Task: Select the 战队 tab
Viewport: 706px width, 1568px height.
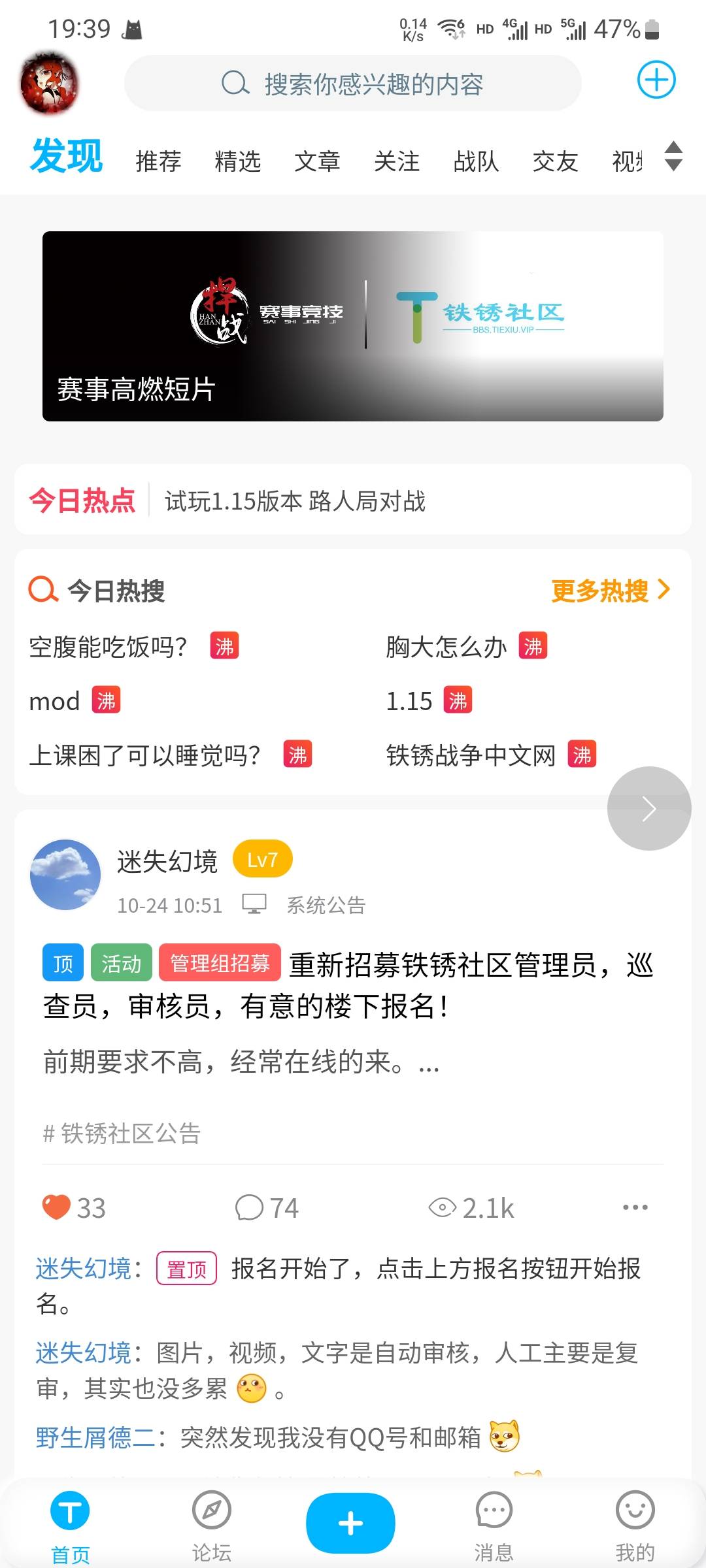Action: click(476, 161)
